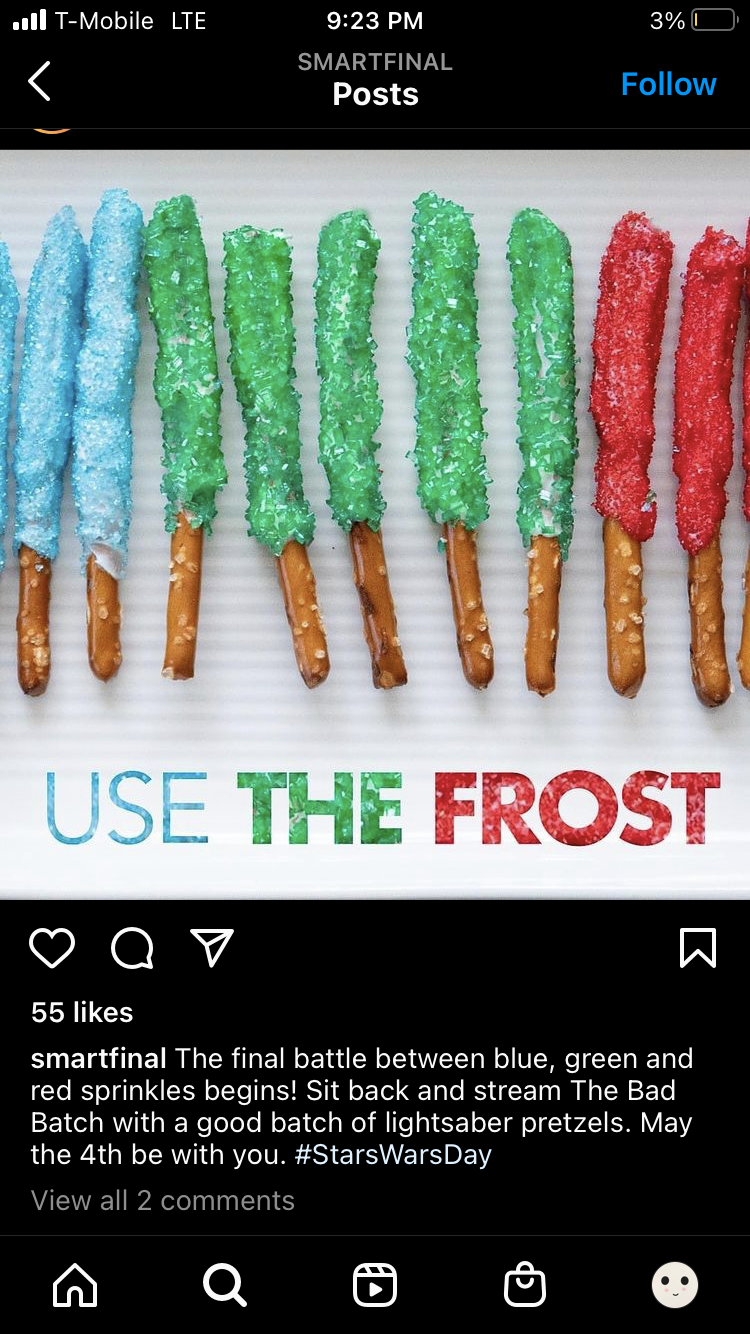Like the lightsaber pretzels post
Viewport: 750px width, 1334px height.
[x=52, y=948]
